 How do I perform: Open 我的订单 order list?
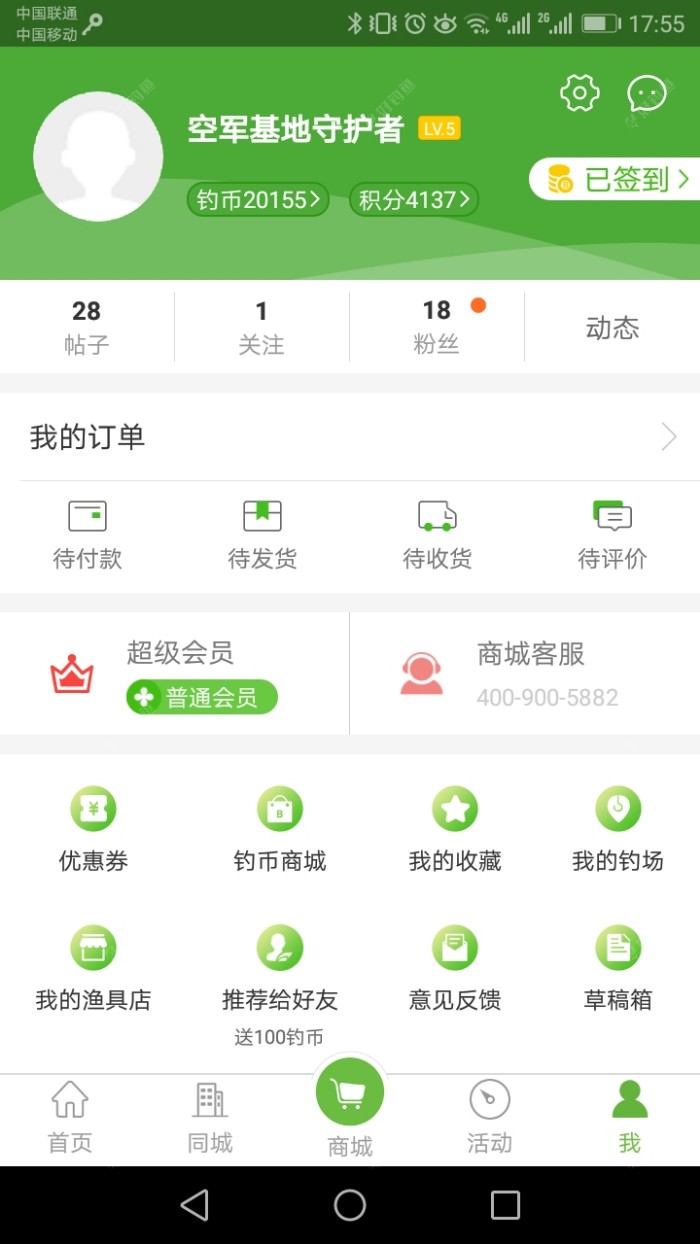point(350,437)
